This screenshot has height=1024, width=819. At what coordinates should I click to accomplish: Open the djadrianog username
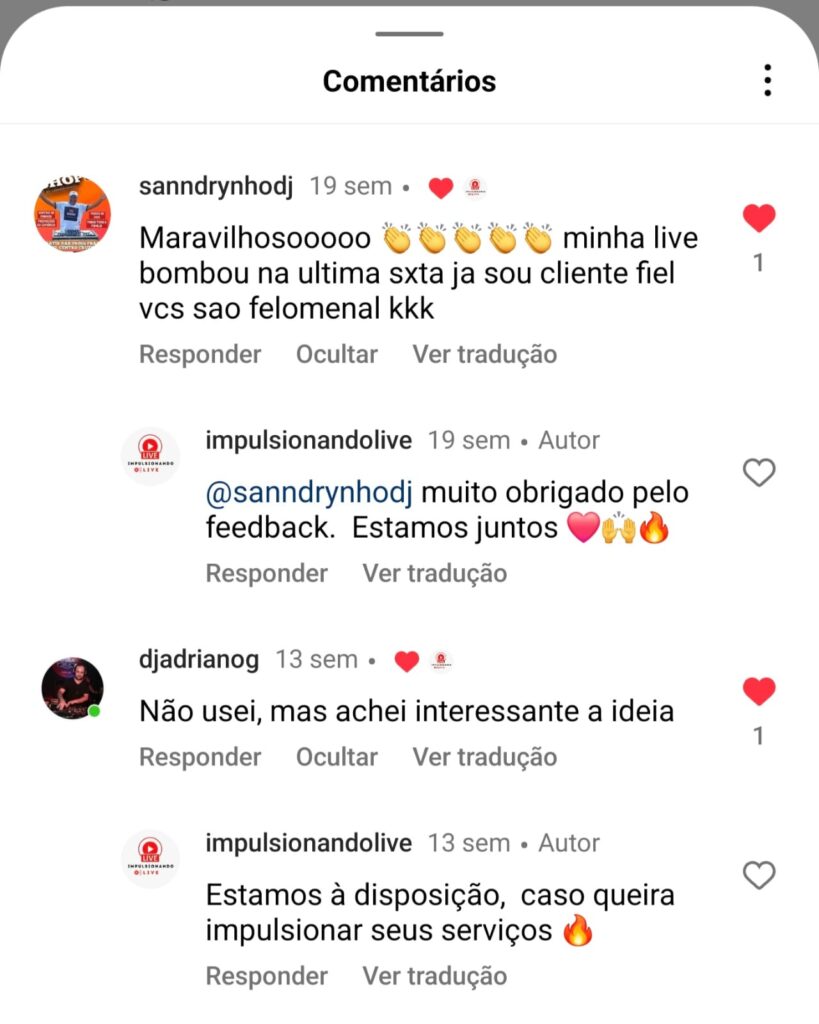pyautogui.click(x=199, y=660)
